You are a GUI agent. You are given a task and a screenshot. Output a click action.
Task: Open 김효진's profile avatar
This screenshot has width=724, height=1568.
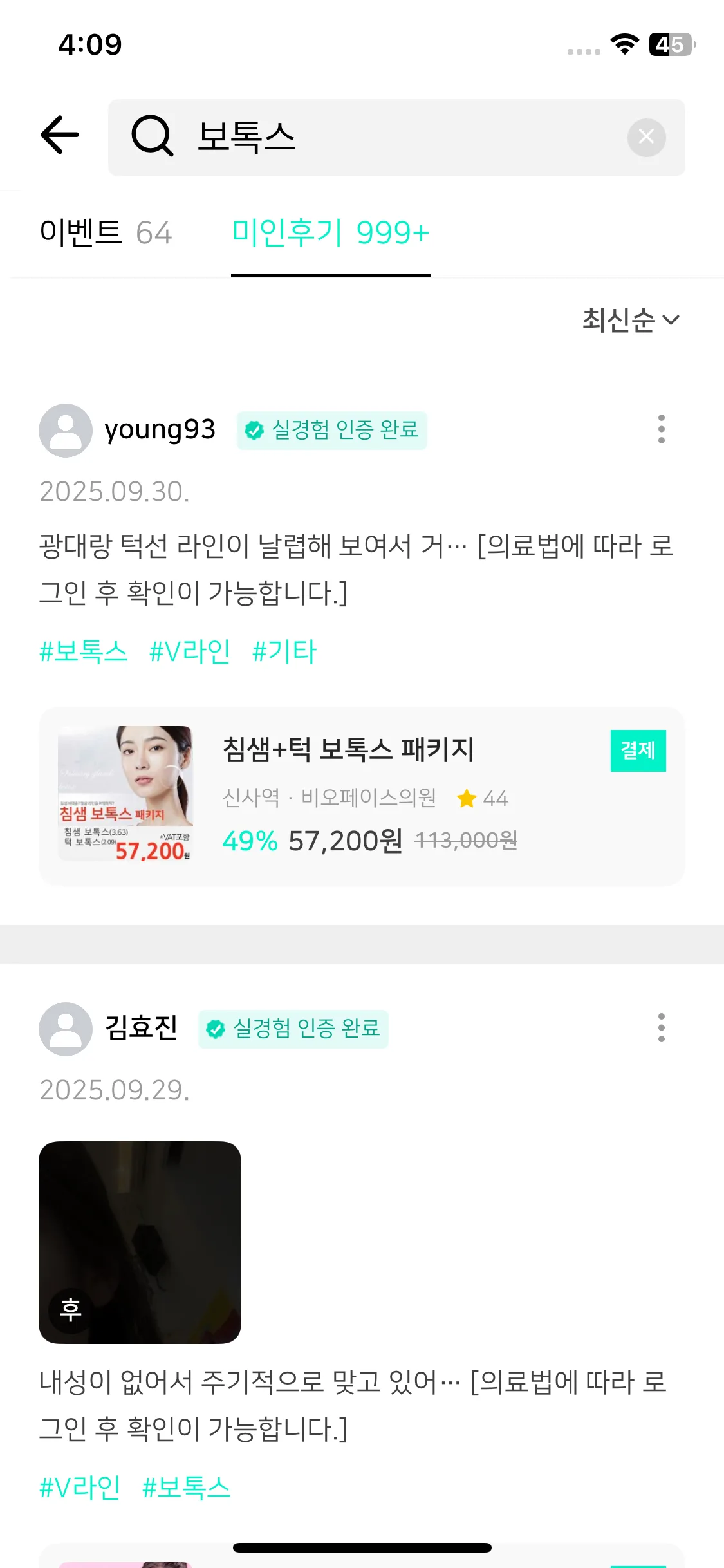click(66, 1029)
